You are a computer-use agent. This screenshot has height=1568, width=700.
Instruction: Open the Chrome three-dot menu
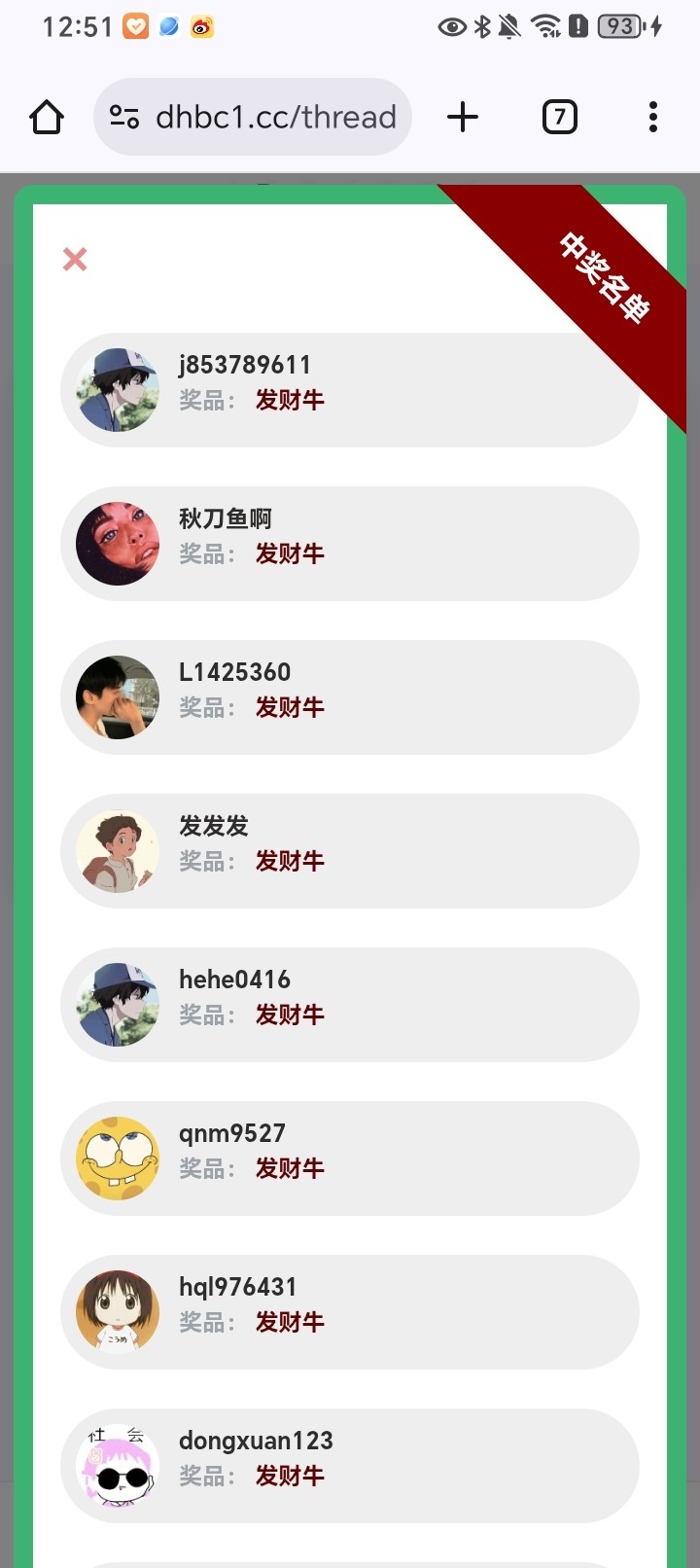pos(652,117)
